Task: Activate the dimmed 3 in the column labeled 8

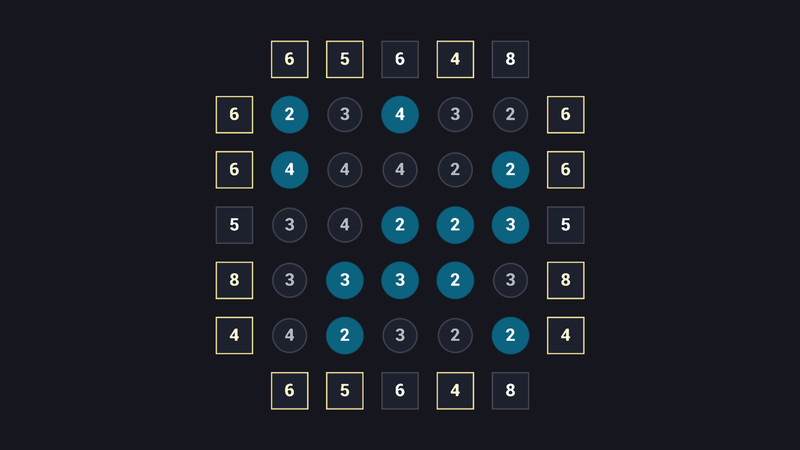Action: click(510, 280)
